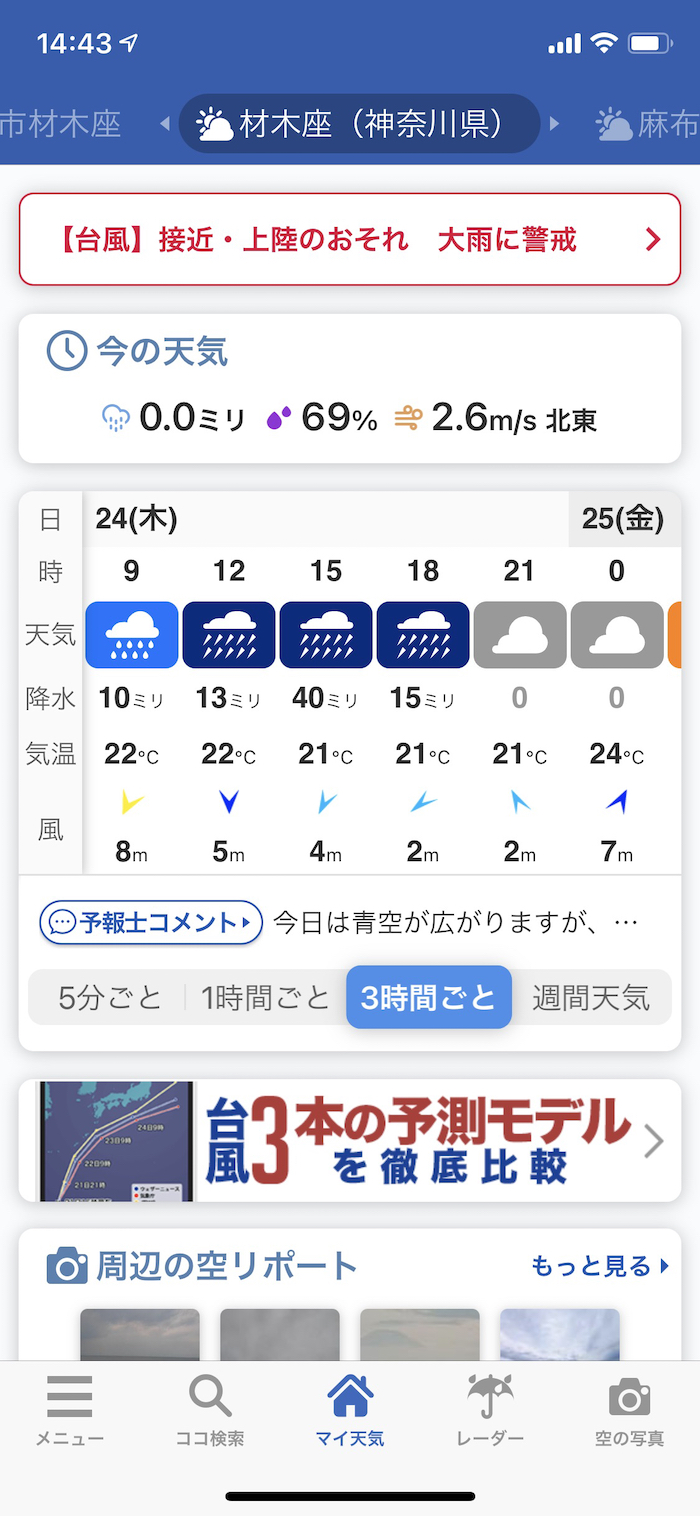The image size is (700, 1516).
Task: Open the typhoon heavy rain warning banner
Action: [x=350, y=240]
